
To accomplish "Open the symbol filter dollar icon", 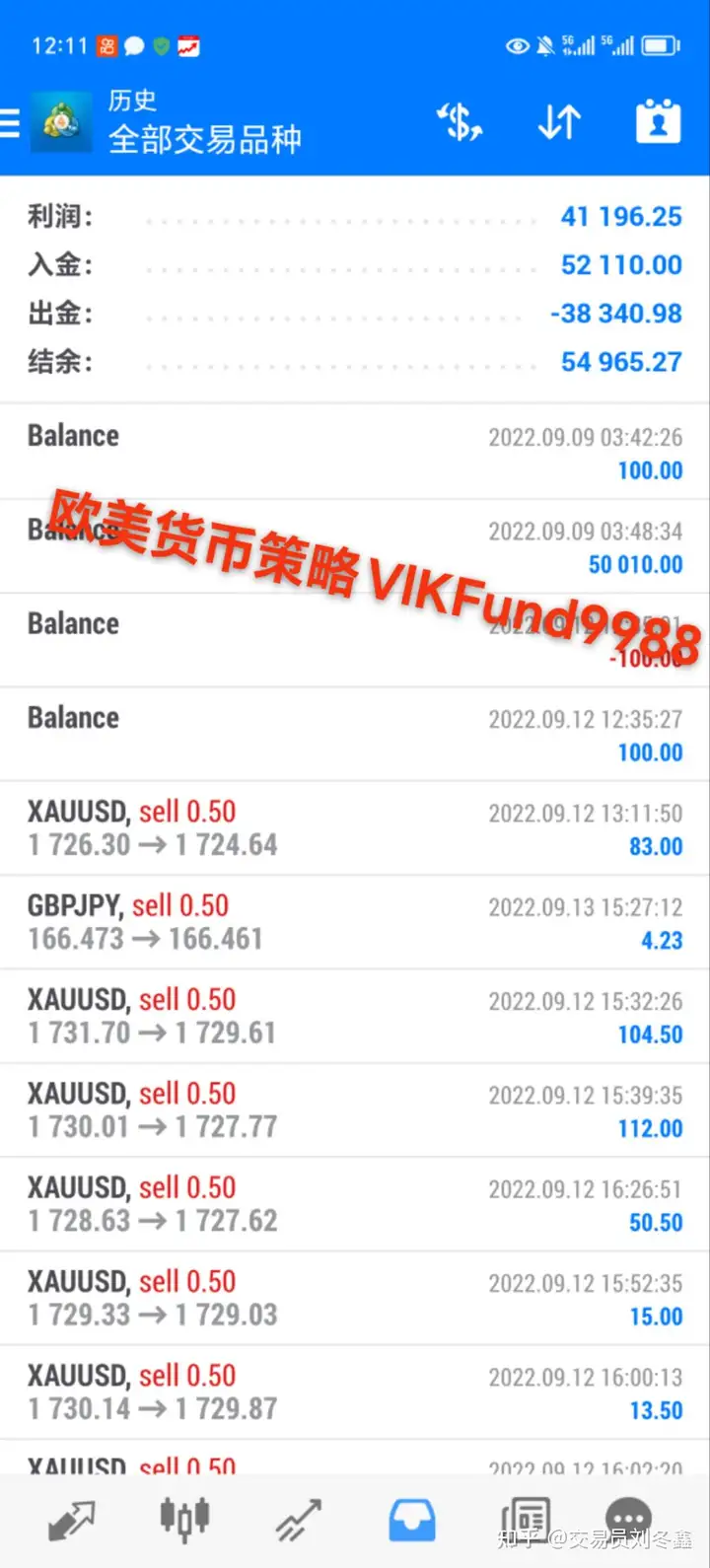I will pyautogui.click(x=460, y=122).
